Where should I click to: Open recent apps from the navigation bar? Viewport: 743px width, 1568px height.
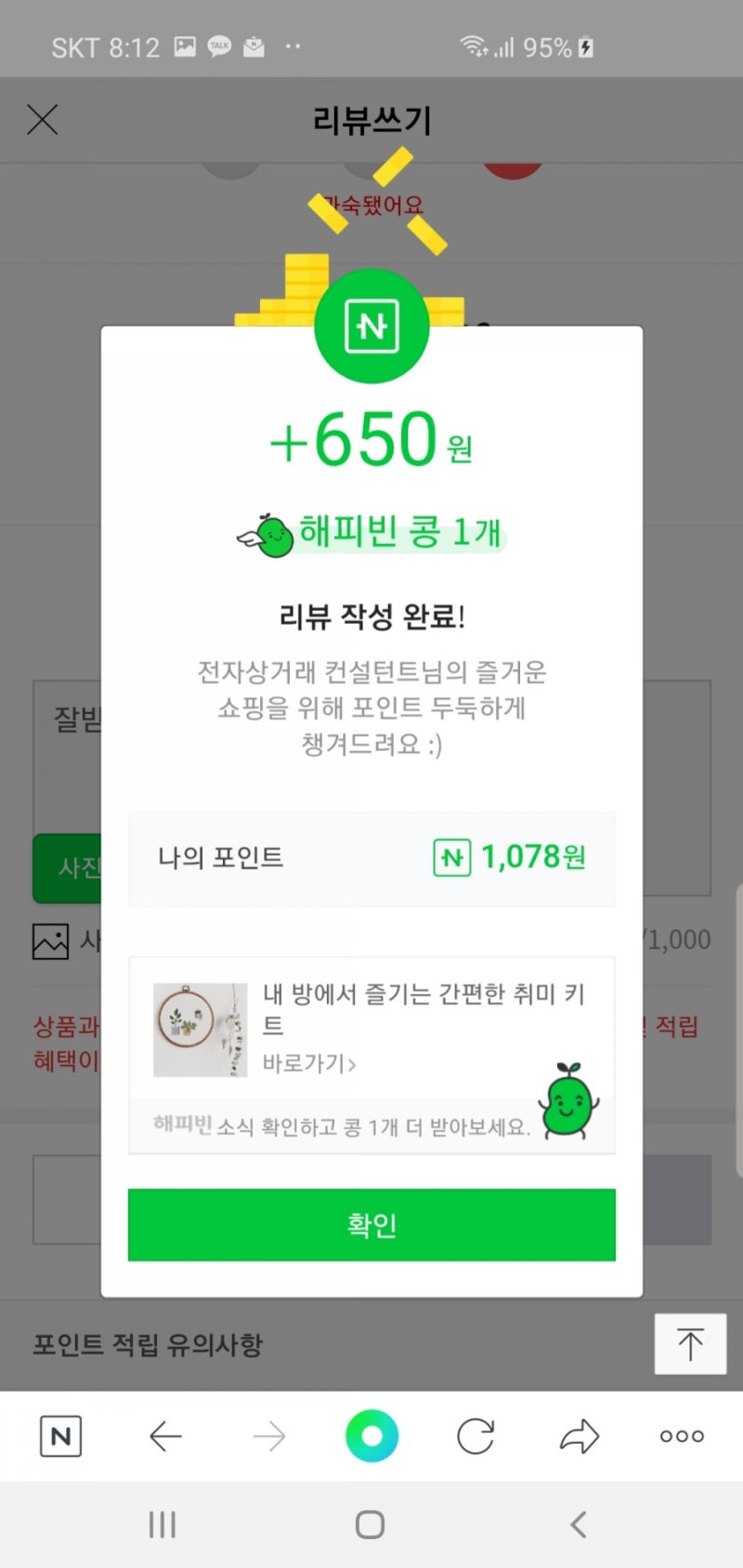tap(163, 1523)
